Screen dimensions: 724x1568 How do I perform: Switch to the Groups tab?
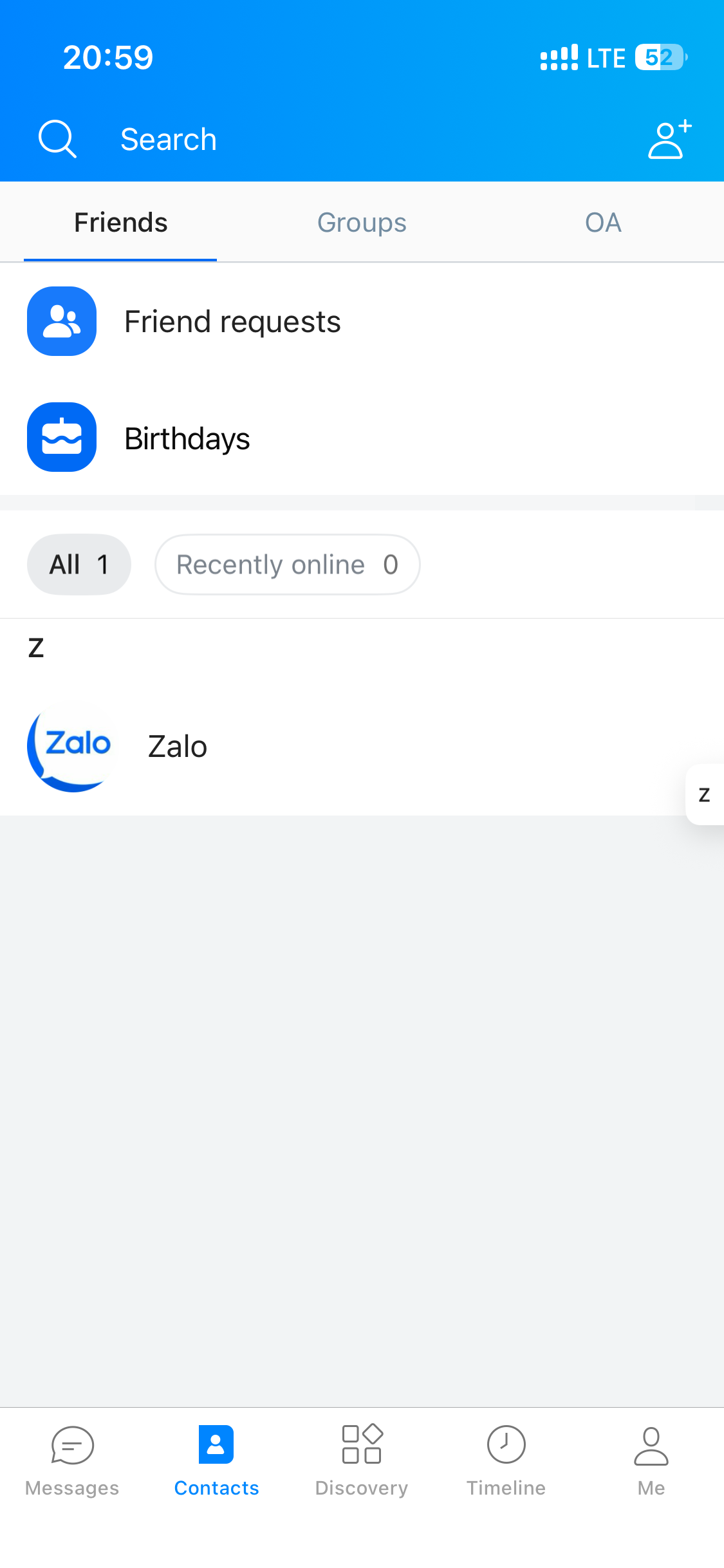pos(362,223)
